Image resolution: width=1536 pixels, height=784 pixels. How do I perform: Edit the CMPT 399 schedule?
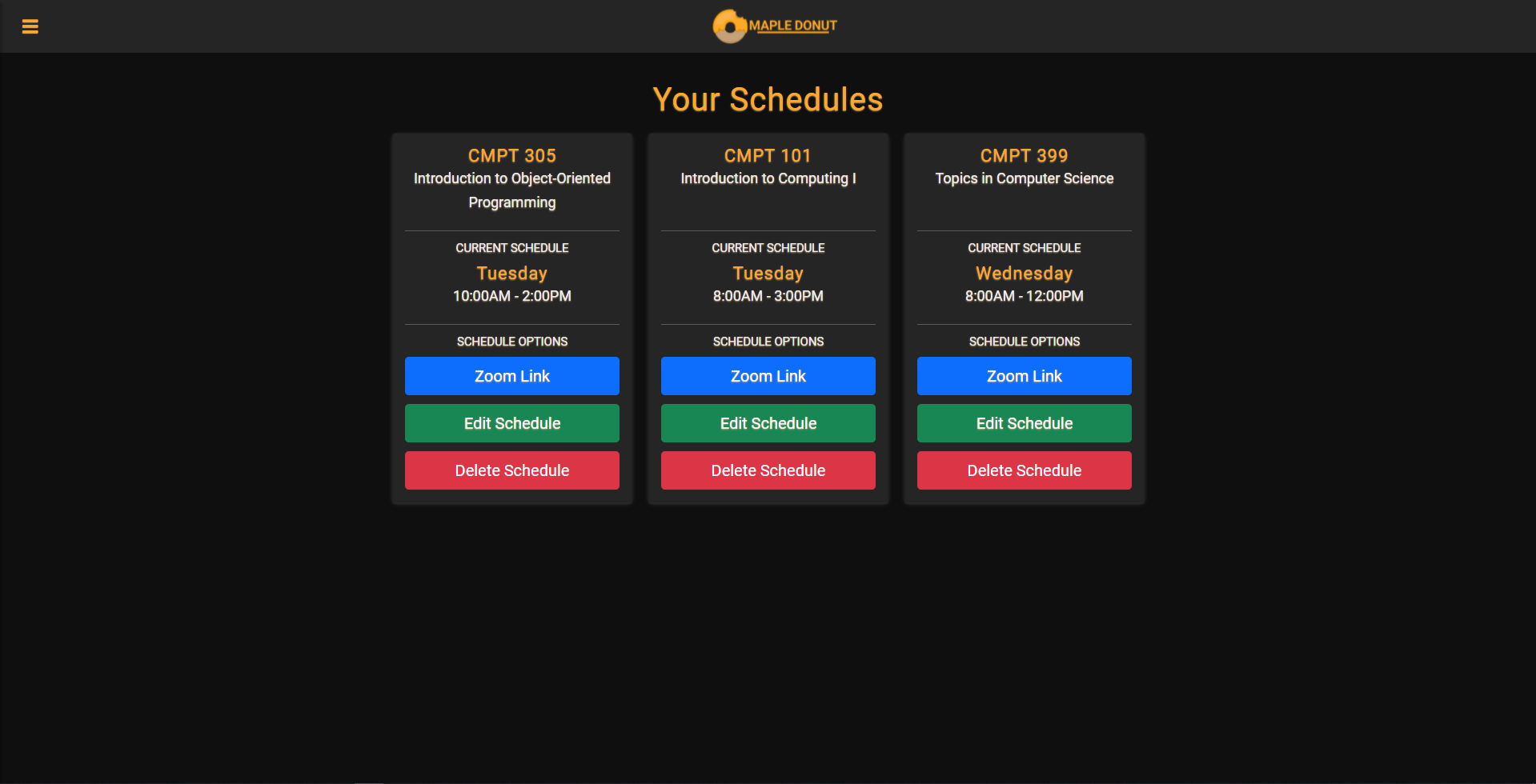point(1025,423)
